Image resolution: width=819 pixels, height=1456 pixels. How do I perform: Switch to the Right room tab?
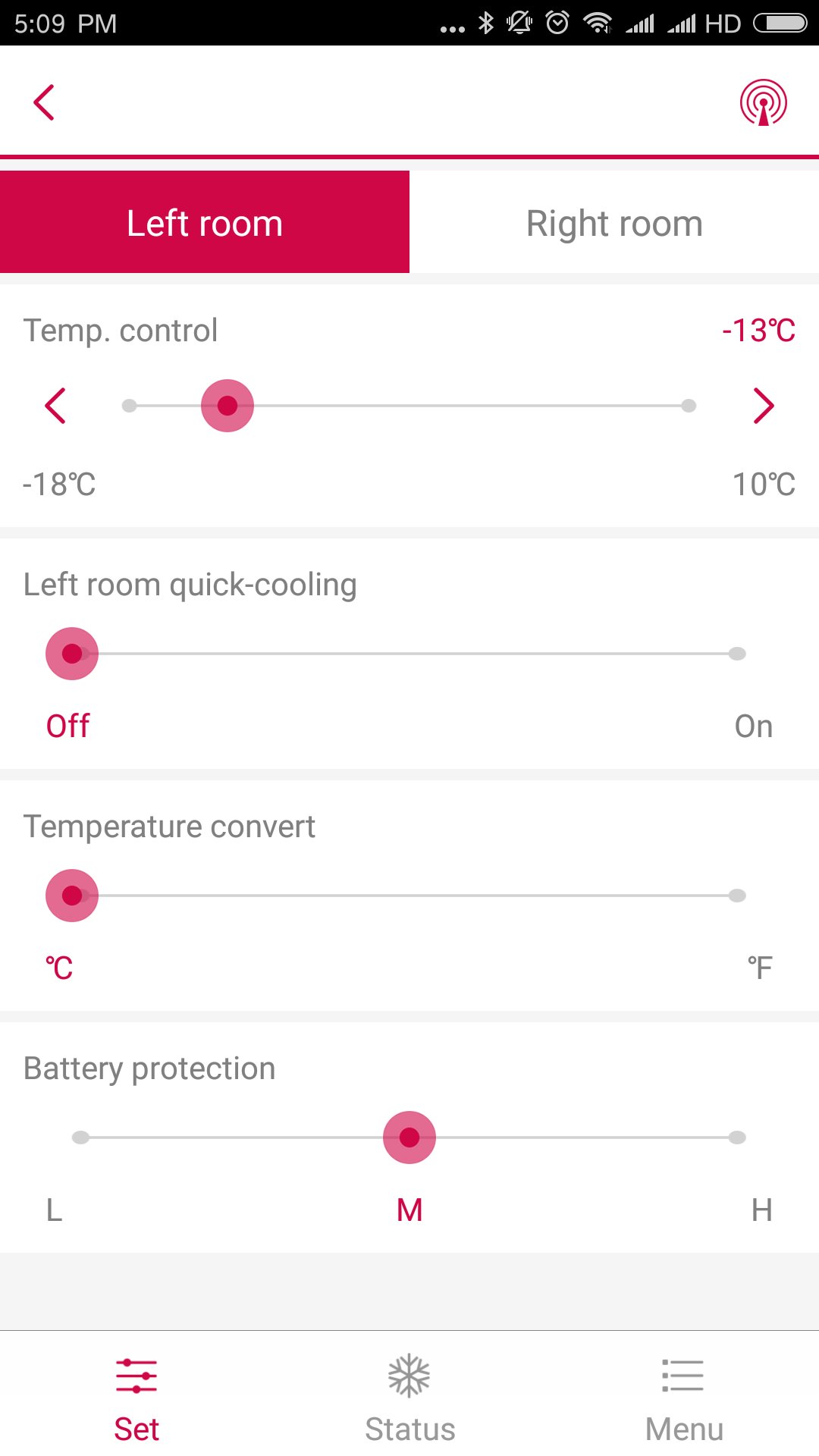pos(614,223)
